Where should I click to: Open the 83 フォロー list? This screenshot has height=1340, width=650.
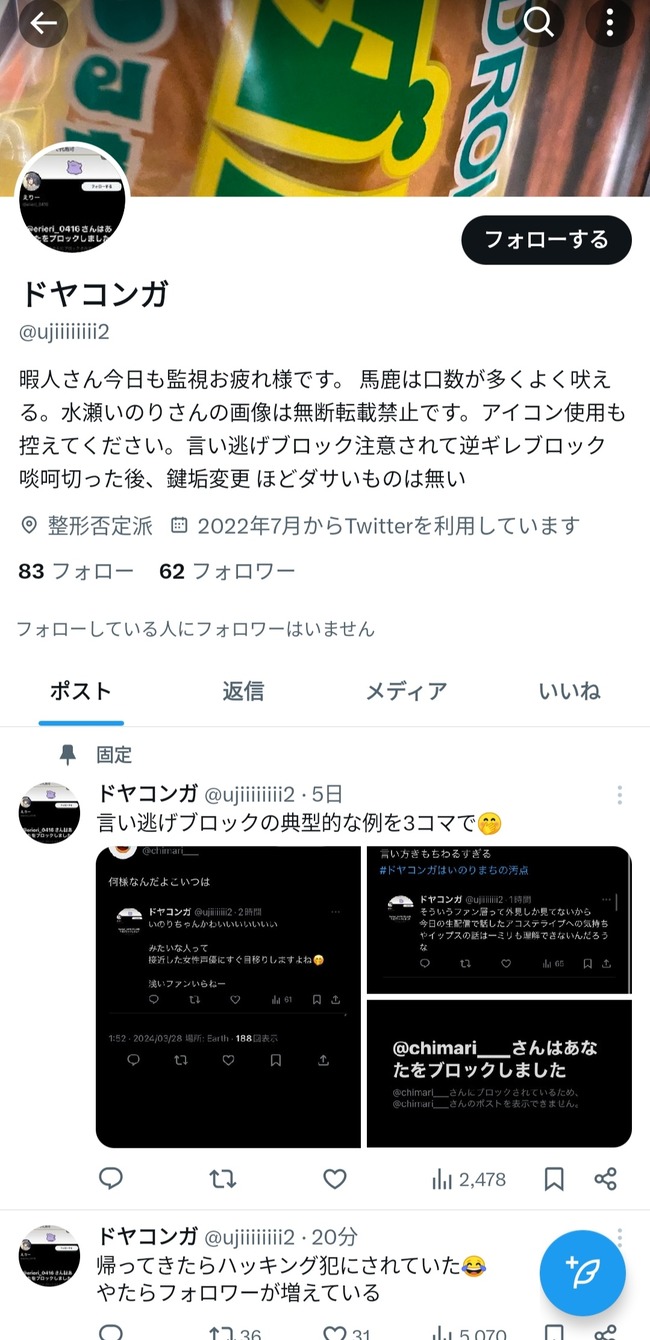click(x=76, y=572)
